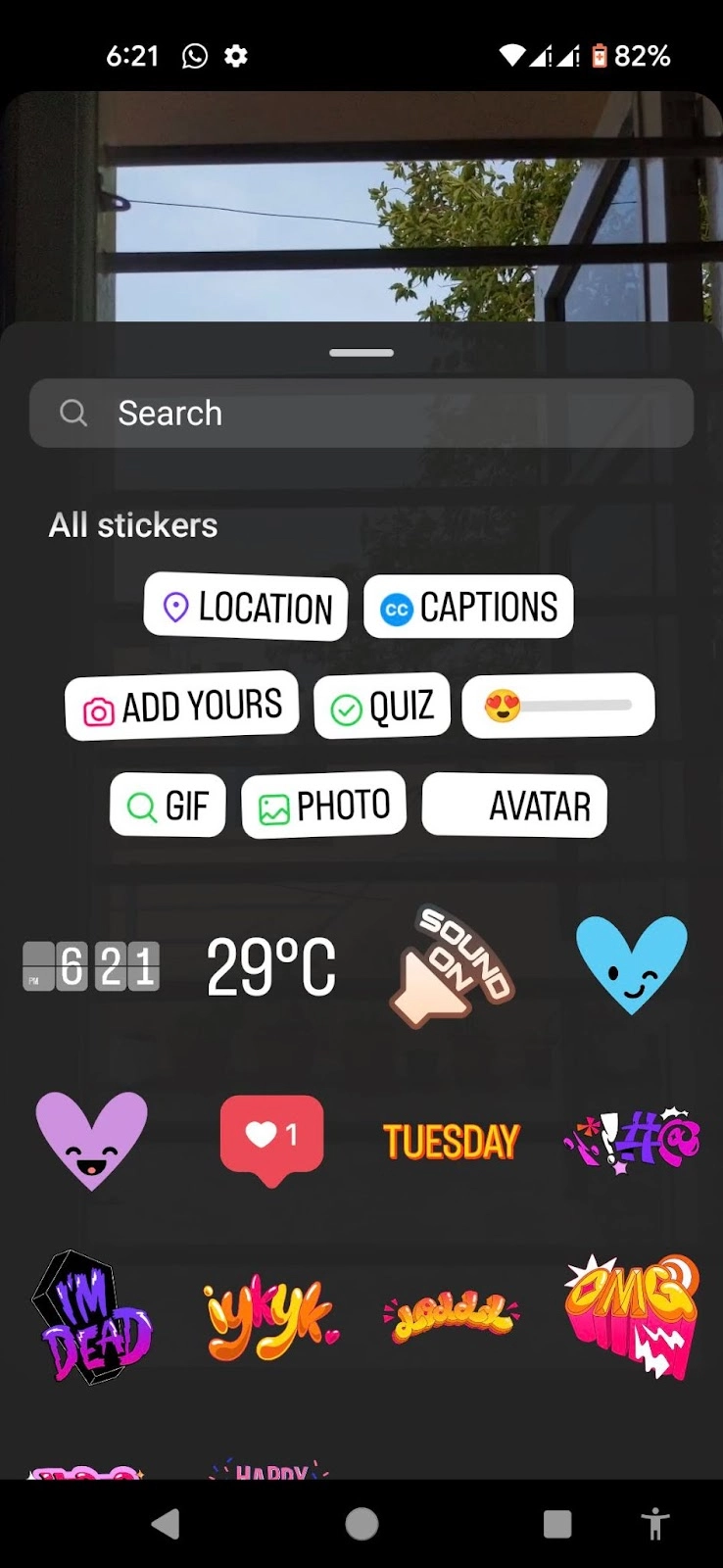Choose the Add Yours sticker
Screen dimensions: 723x1568
pos(182,707)
